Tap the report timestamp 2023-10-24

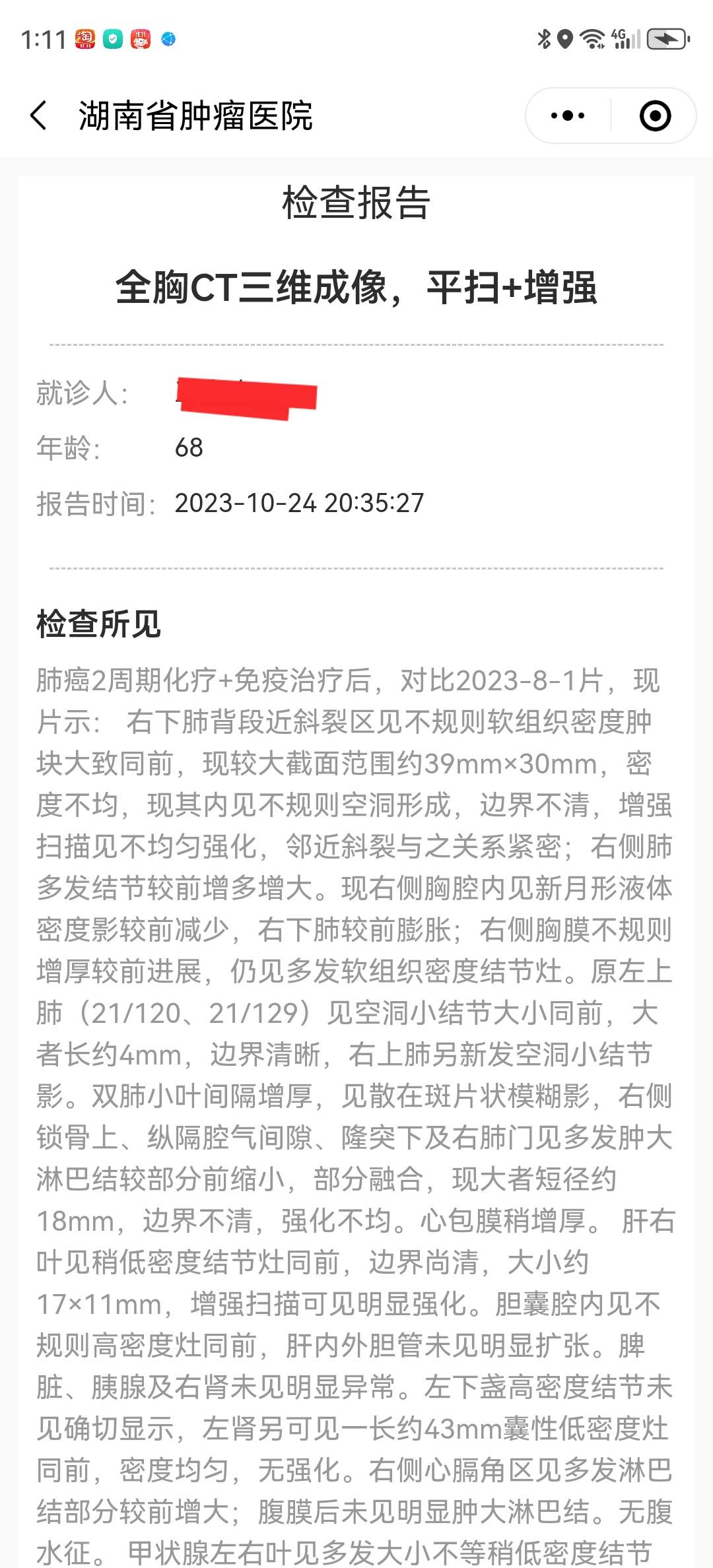tap(300, 503)
